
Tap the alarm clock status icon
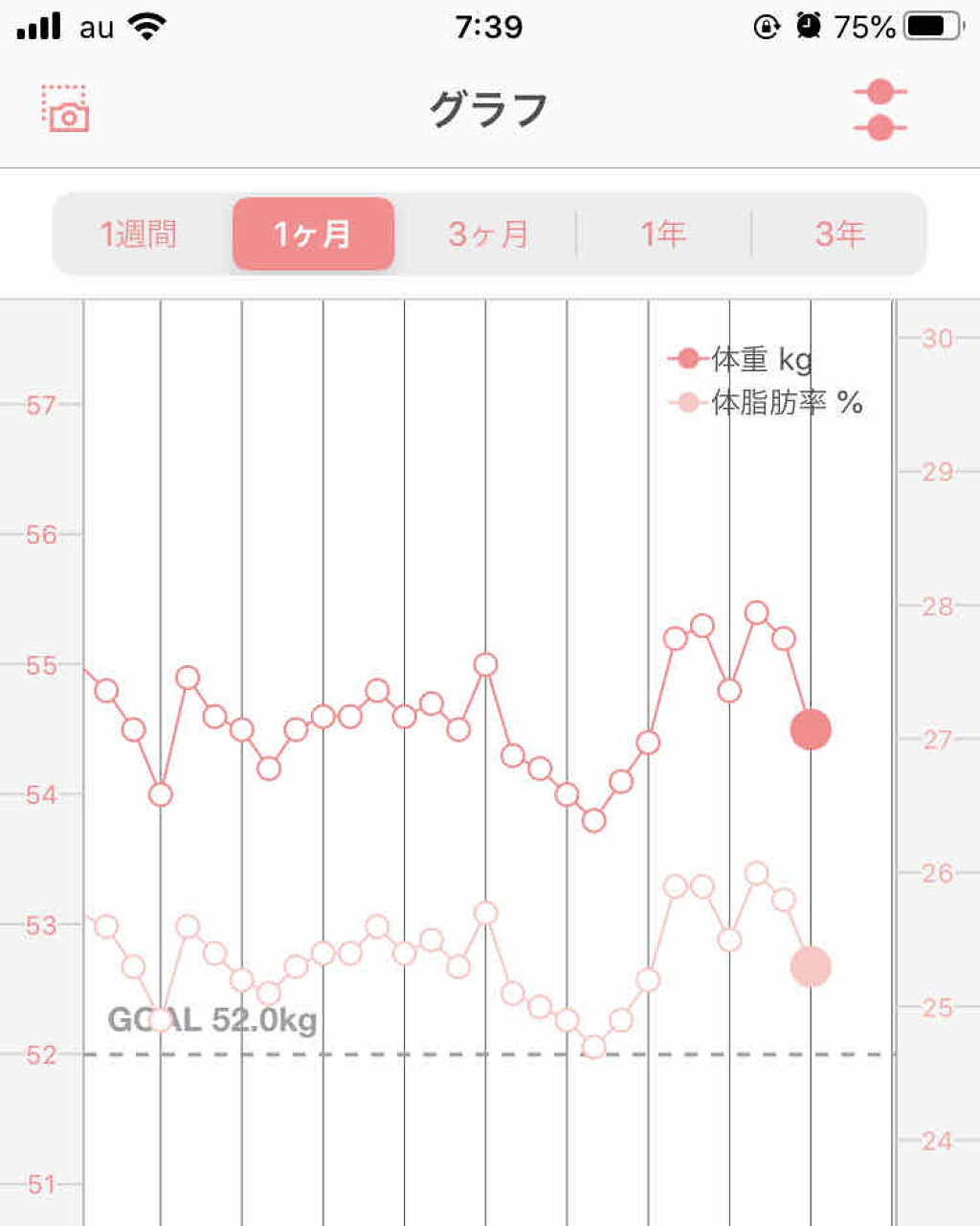click(810, 26)
